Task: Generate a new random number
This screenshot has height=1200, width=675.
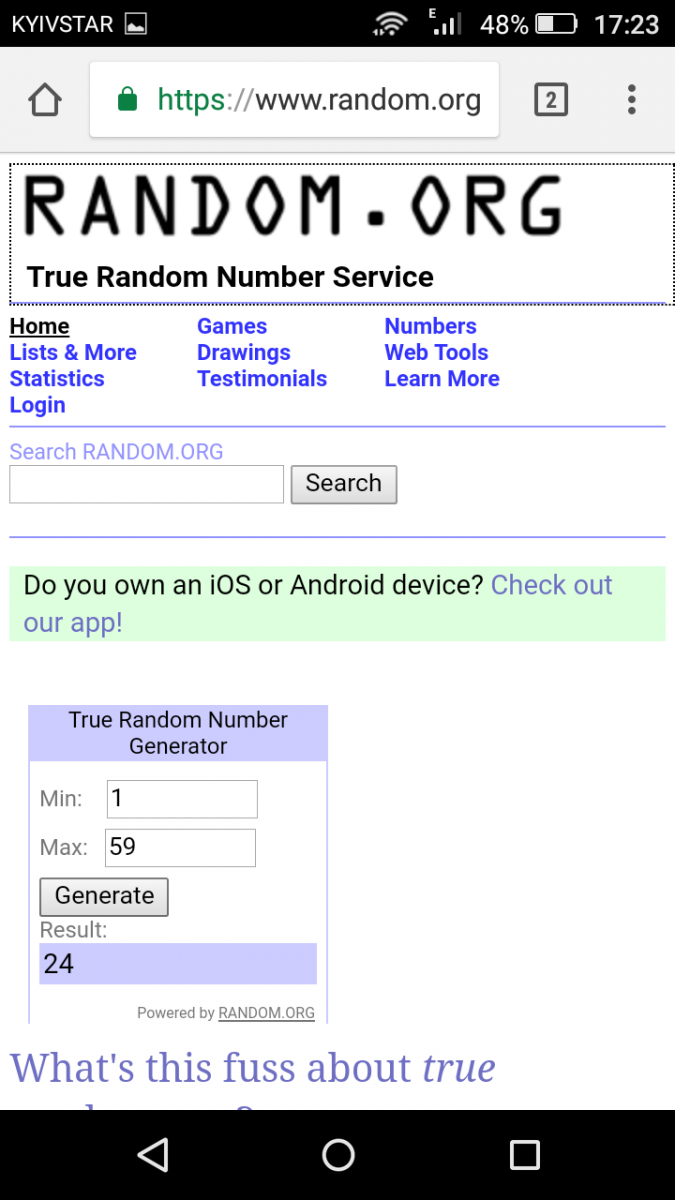Action: coord(104,896)
